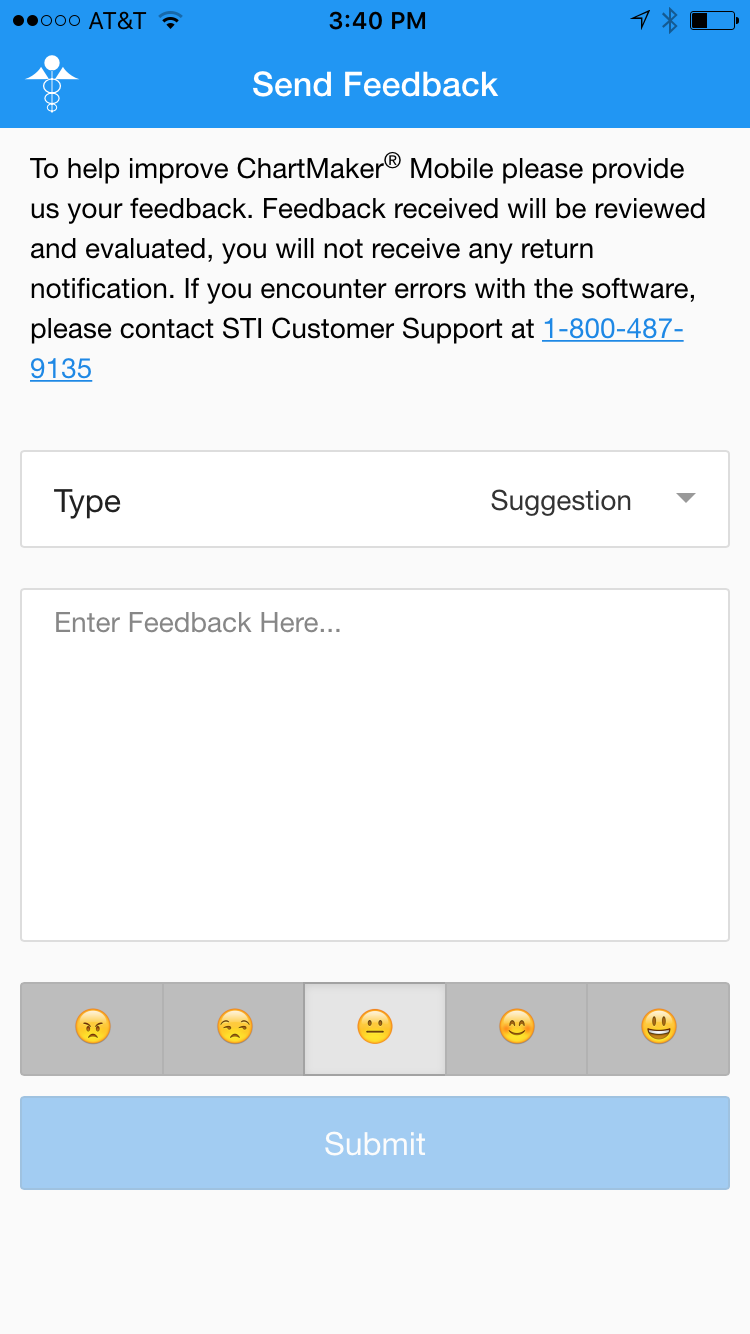Call STI support via 1-800-487-9135 link
Image resolution: width=750 pixels, height=1334 pixels.
click(x=613, y=329)
